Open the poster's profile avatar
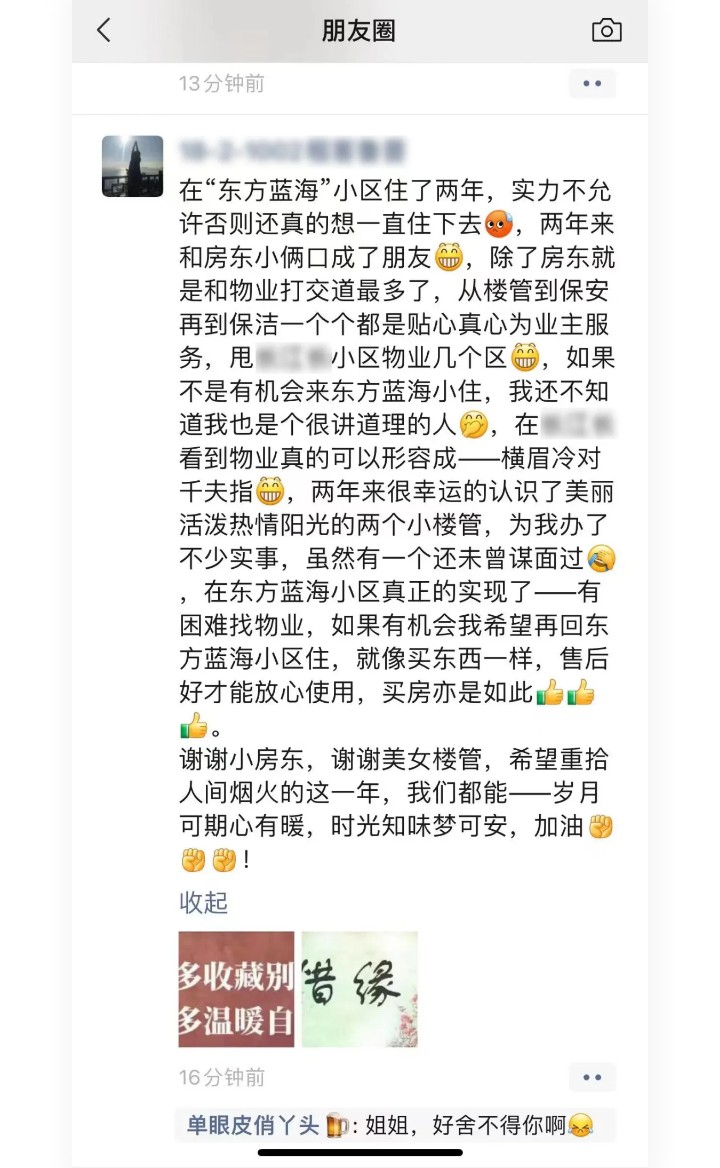The height and width of the screenshot is (1168, 720). [132, 166]
